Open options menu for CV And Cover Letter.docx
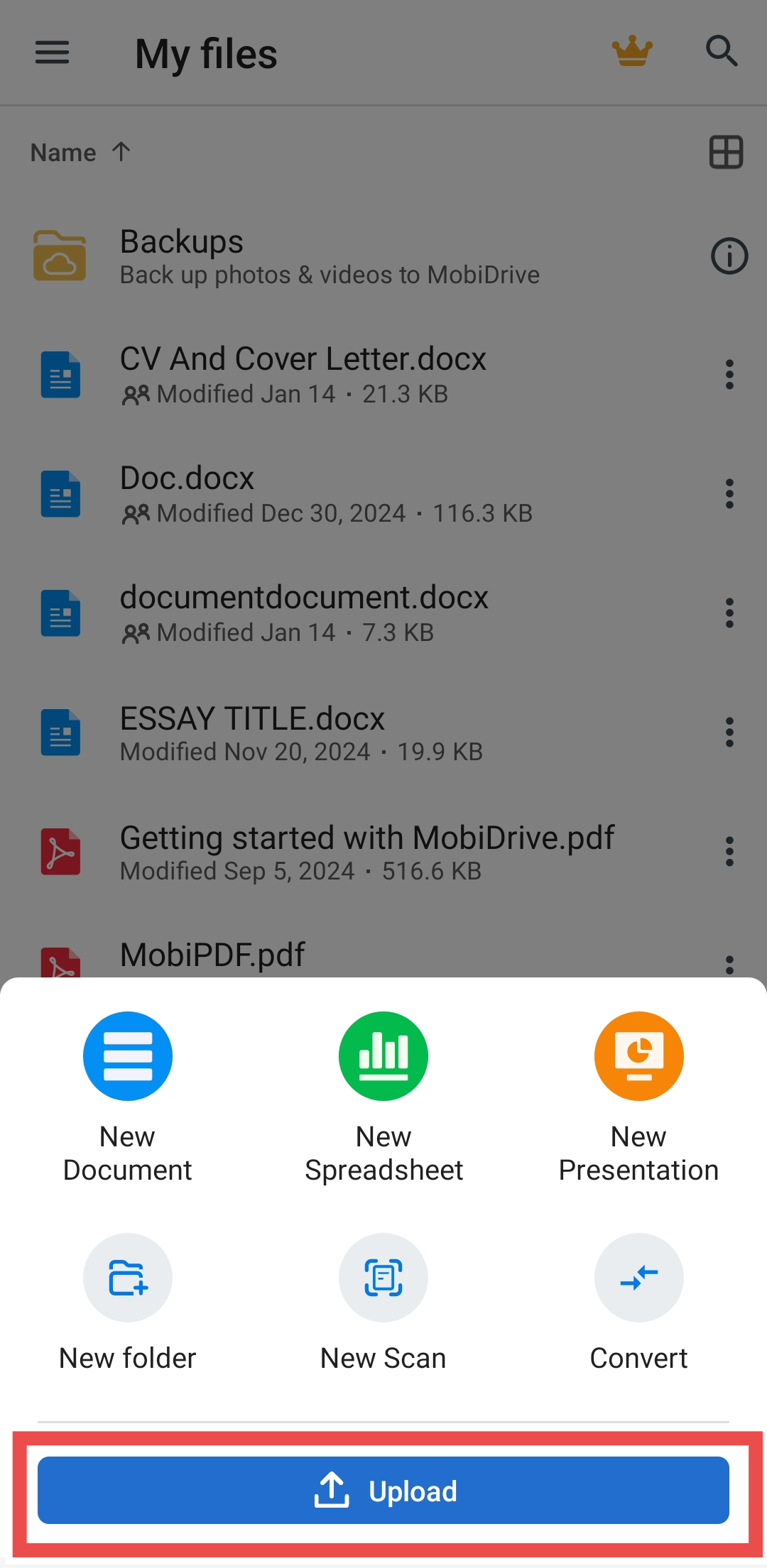This screenshot has width=767, height=1568. [x=730, y=375]
